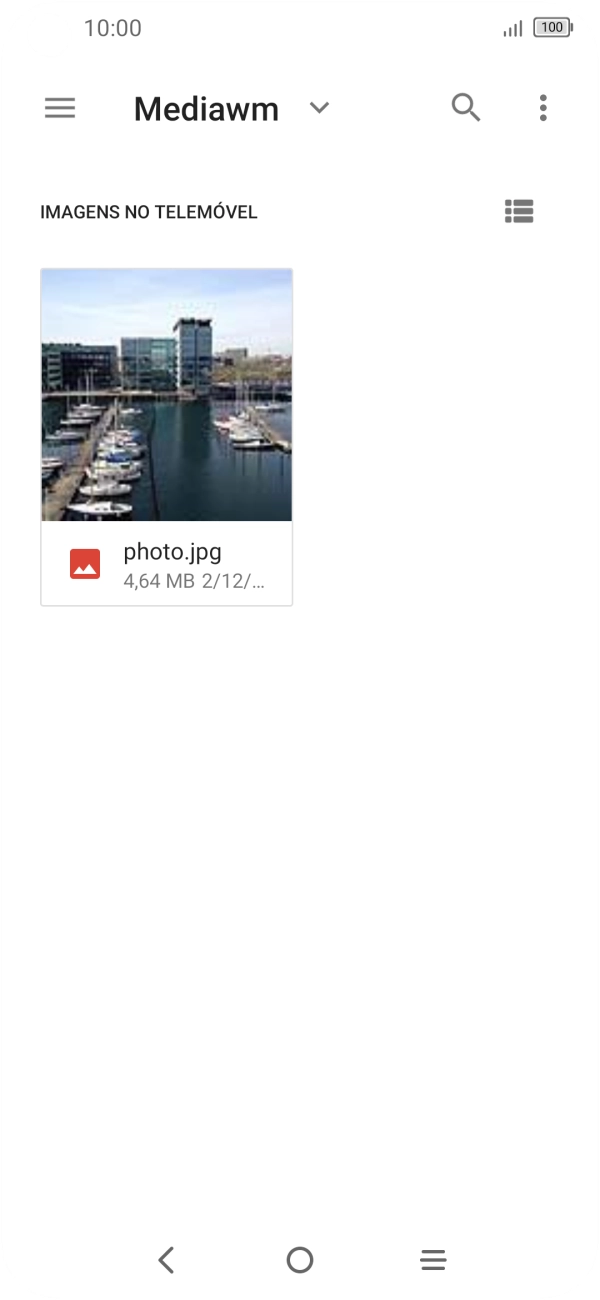Expand the Mediawm folder dropdown
This screenshot has width=600, height=1300.
pos(319,108)
